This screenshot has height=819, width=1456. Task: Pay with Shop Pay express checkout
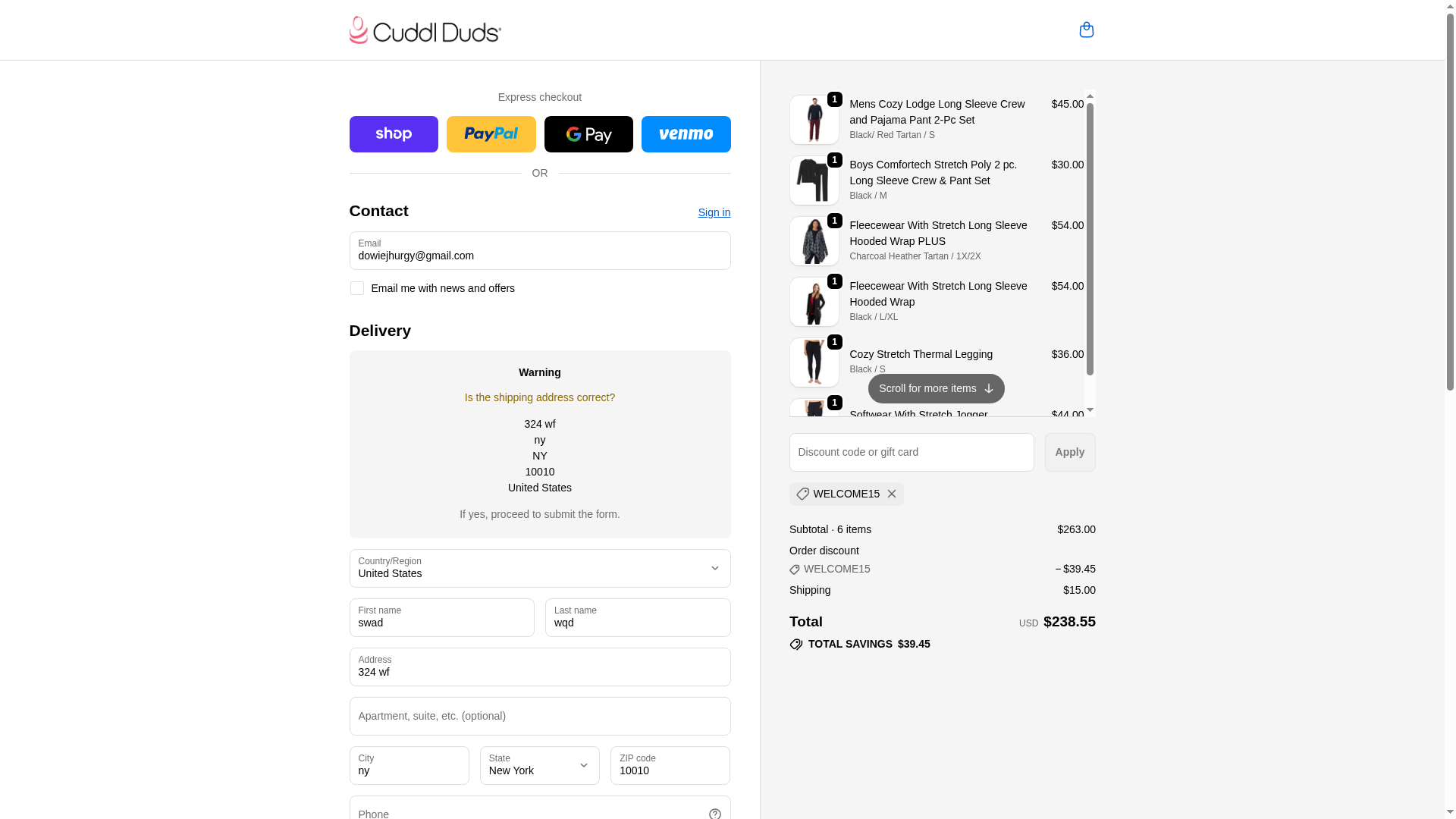click(x=394, y=134)
